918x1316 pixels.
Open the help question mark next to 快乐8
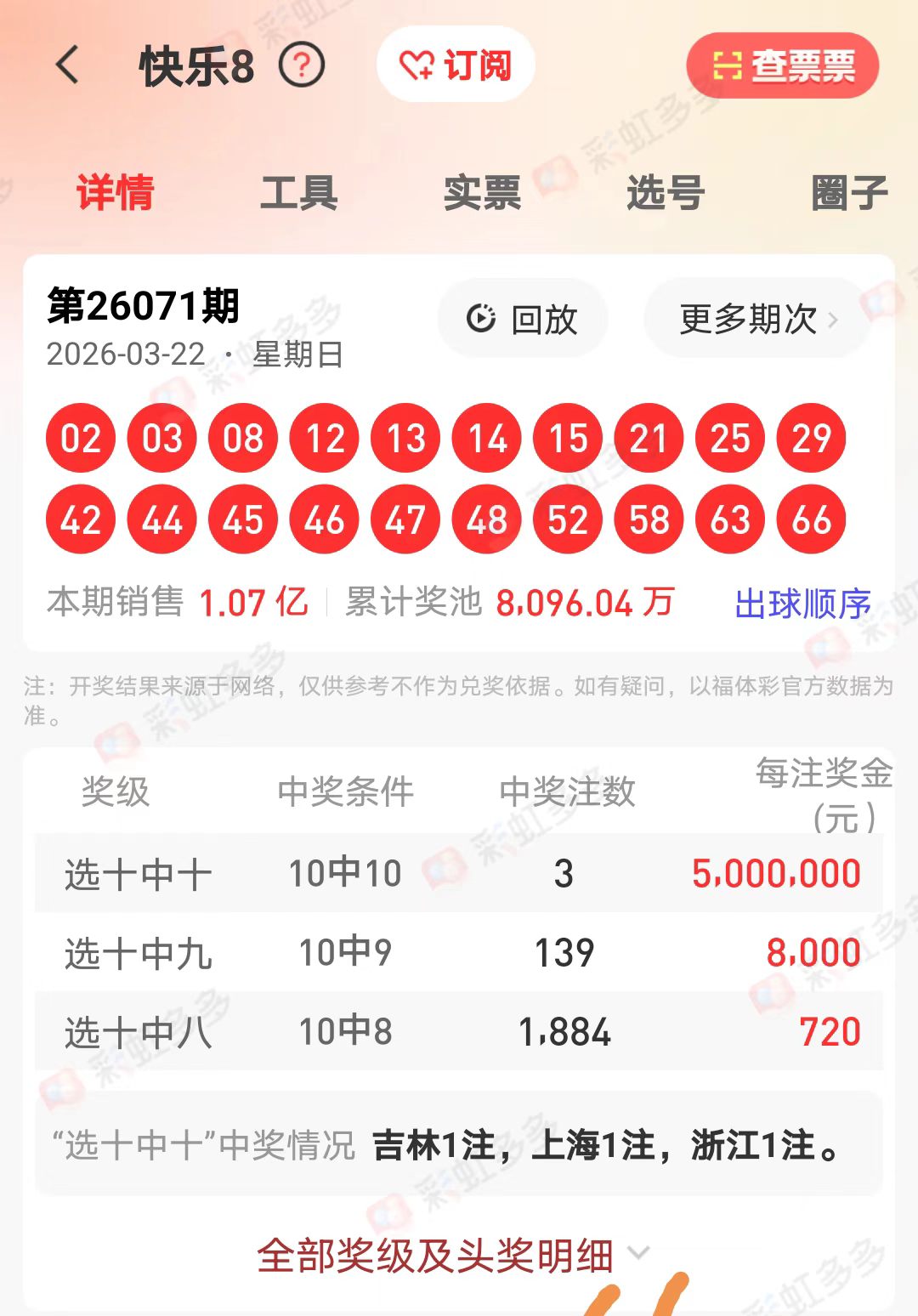click(302, 65)
